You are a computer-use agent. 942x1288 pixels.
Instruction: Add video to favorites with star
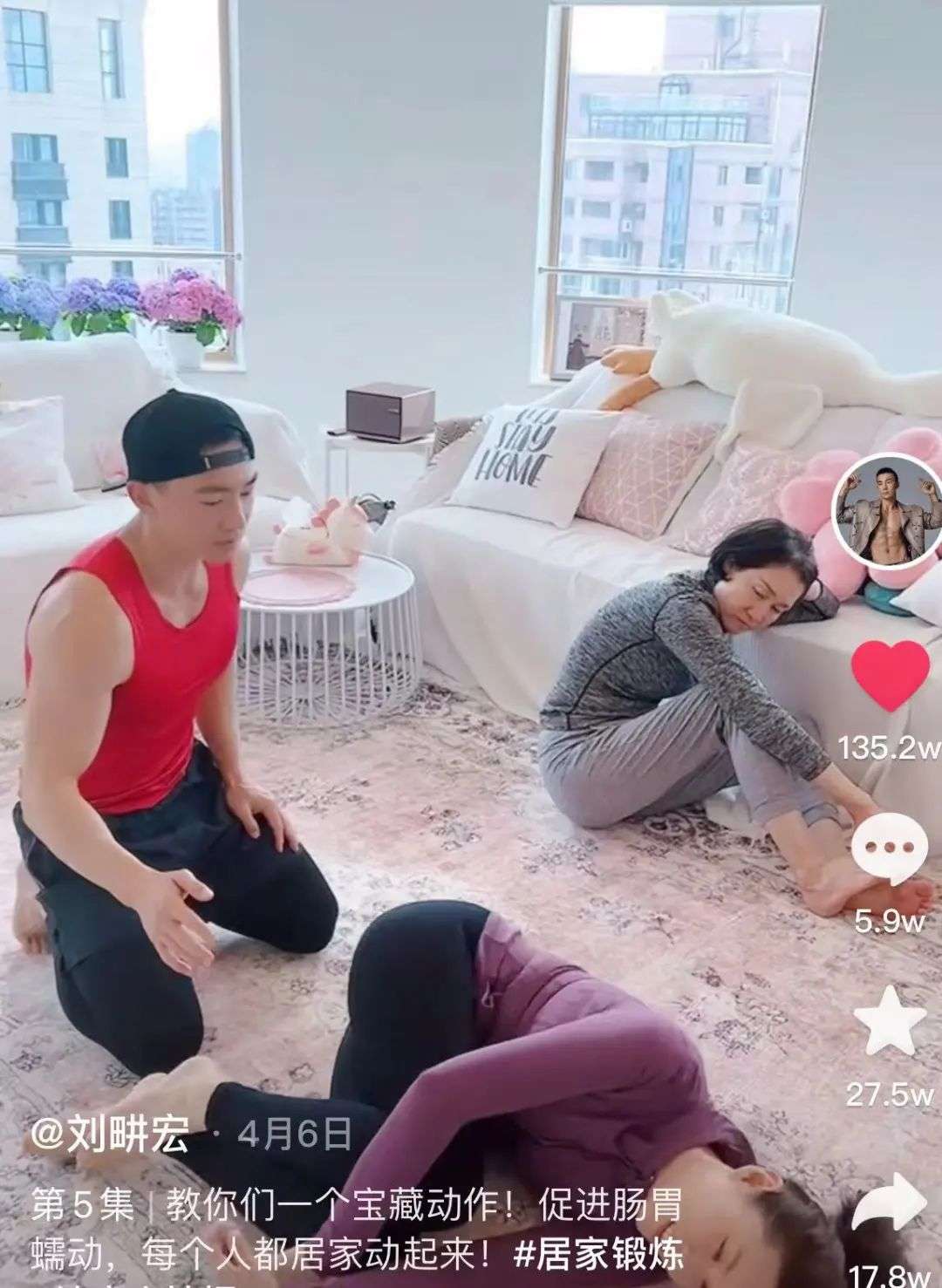(x=889, y=1021)
